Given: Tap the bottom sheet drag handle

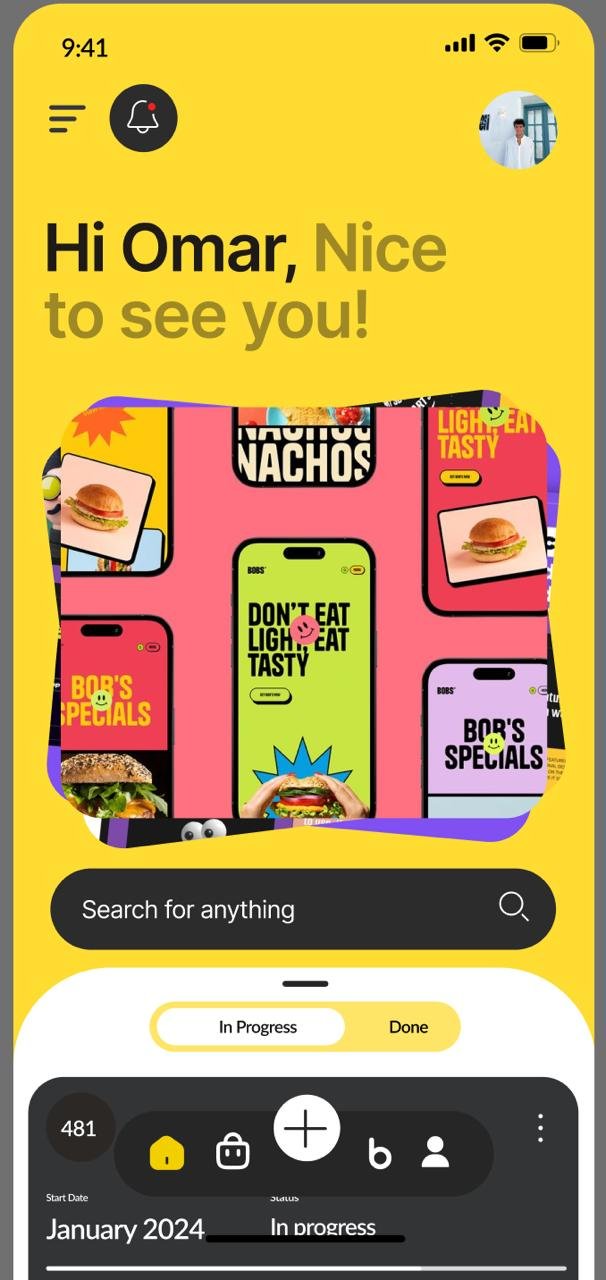Looking at the screenshot, I should [304, 984].
